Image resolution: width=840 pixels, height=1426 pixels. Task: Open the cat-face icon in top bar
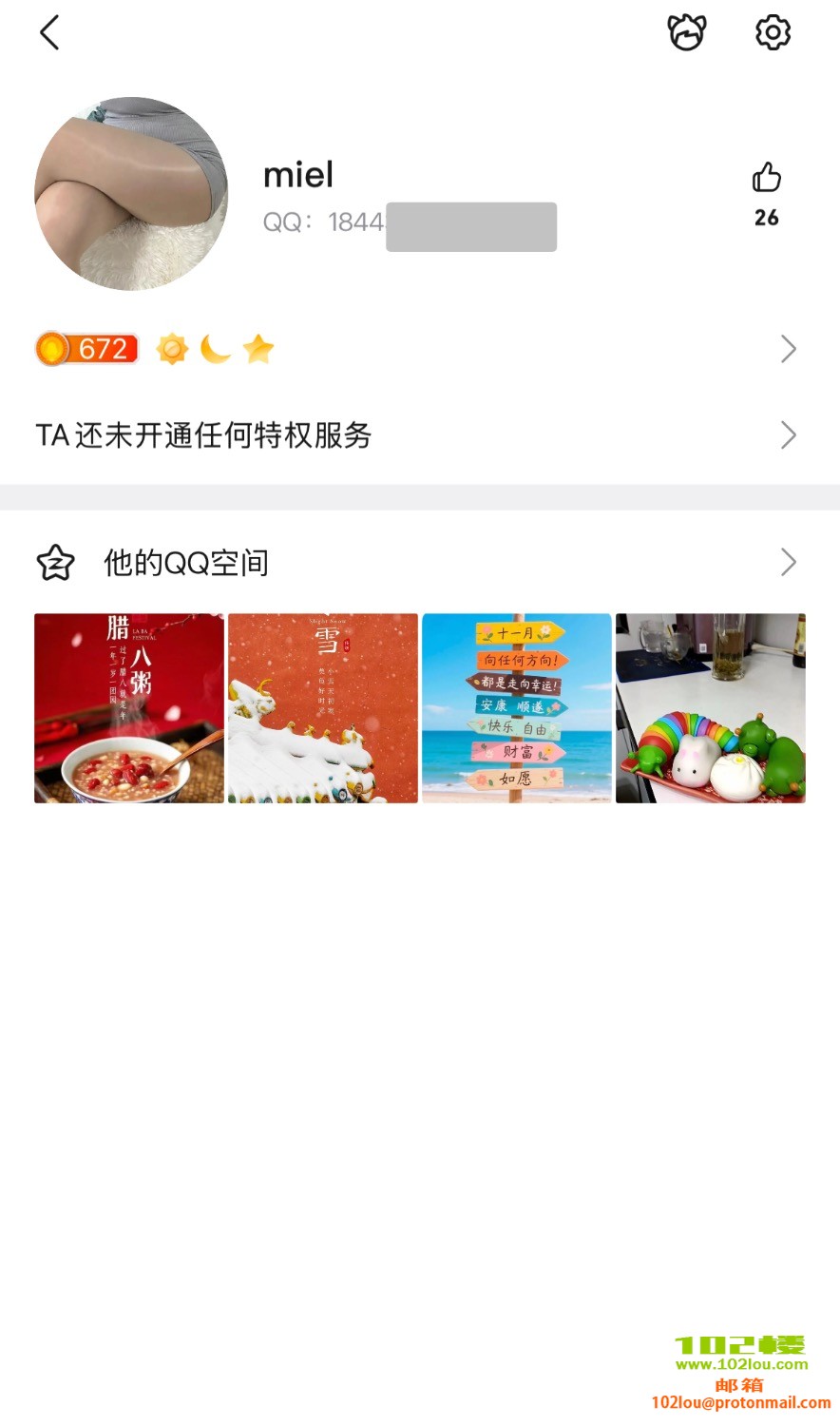[x=686, y=33]
